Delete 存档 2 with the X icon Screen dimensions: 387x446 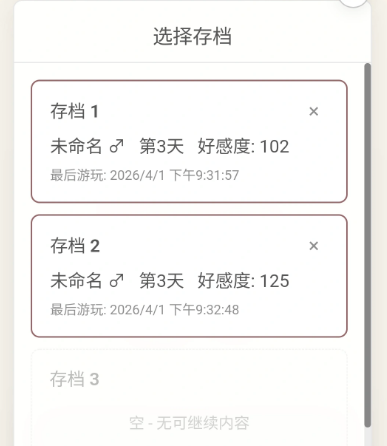tap(314, 246)
